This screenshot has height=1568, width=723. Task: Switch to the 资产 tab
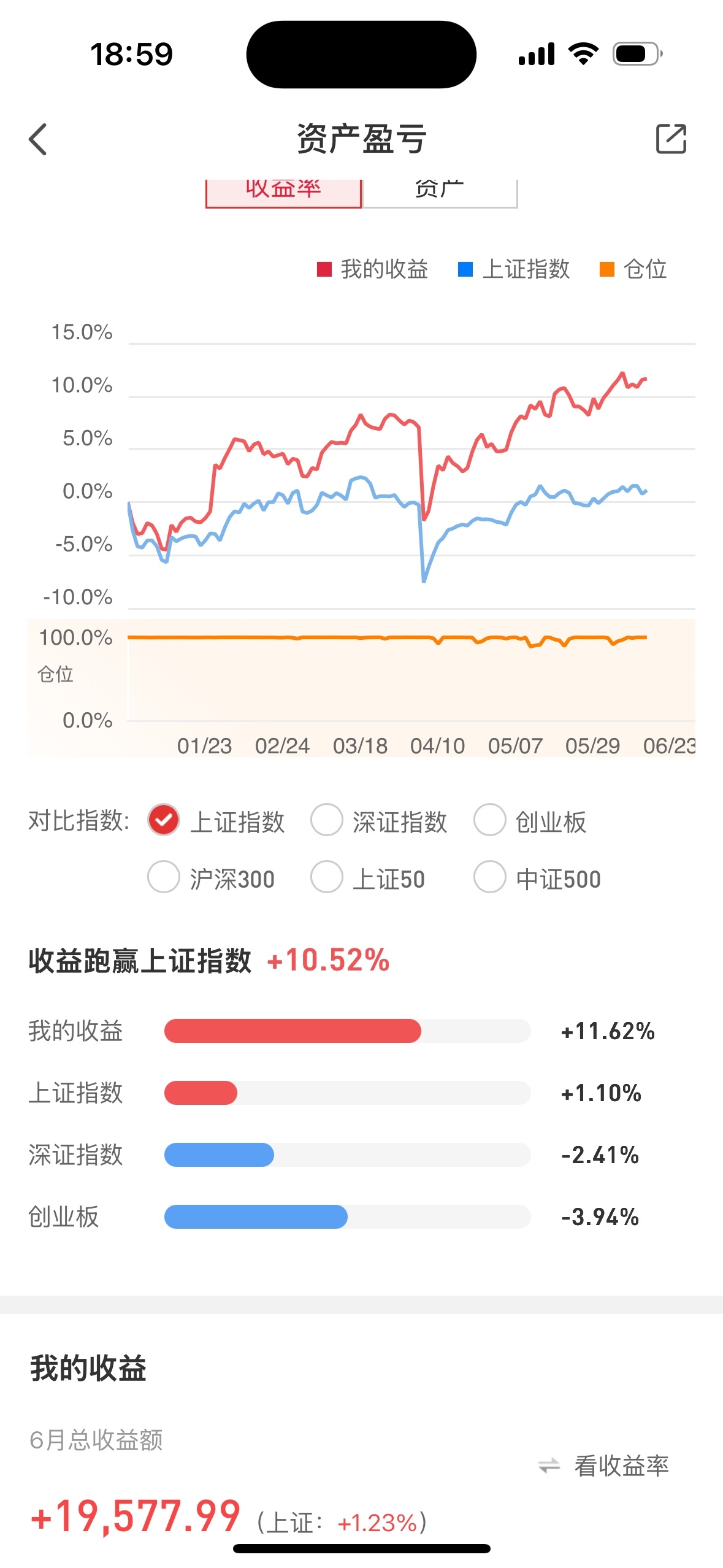pyautogui.click(x=440, y=191)
